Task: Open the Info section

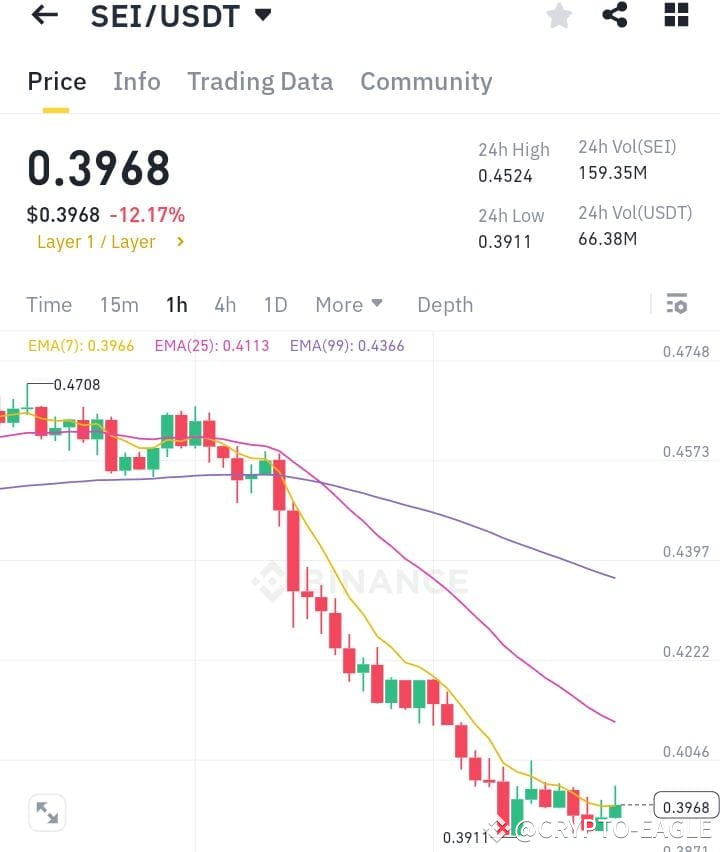Action: tap(136, 82)
